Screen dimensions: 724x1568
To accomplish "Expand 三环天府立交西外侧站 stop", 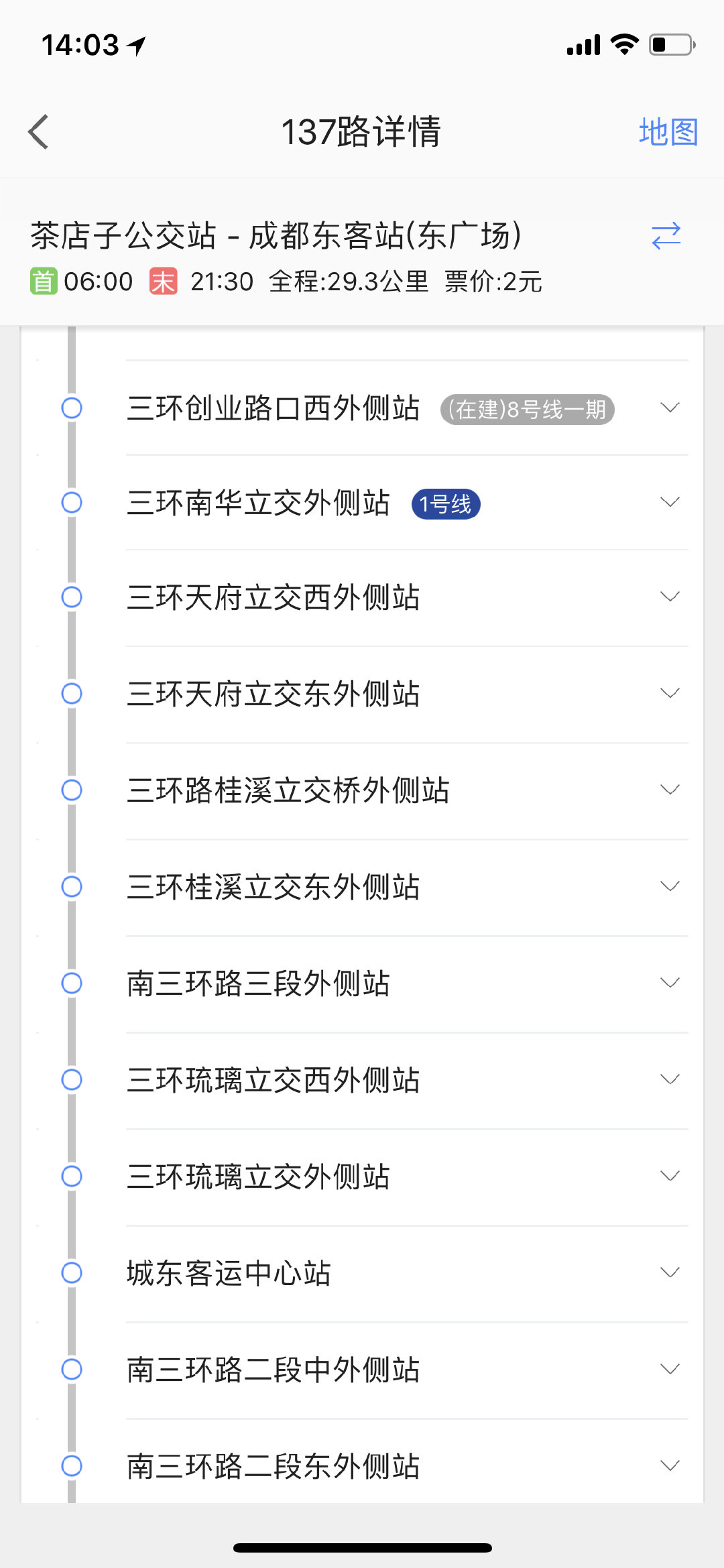I will (x=670, y=597).
